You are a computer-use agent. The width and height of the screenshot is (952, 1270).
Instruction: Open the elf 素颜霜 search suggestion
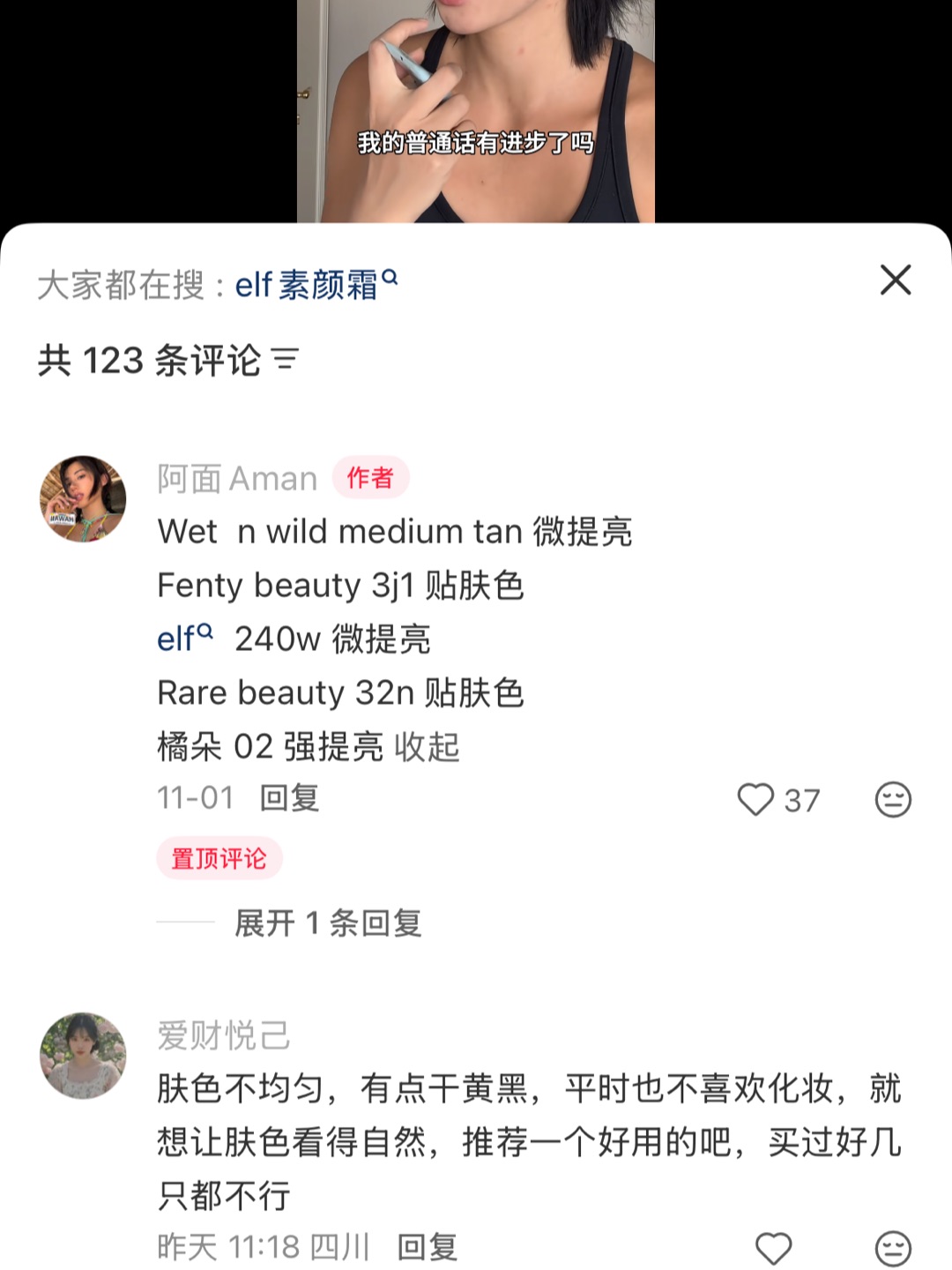[309, 282]
